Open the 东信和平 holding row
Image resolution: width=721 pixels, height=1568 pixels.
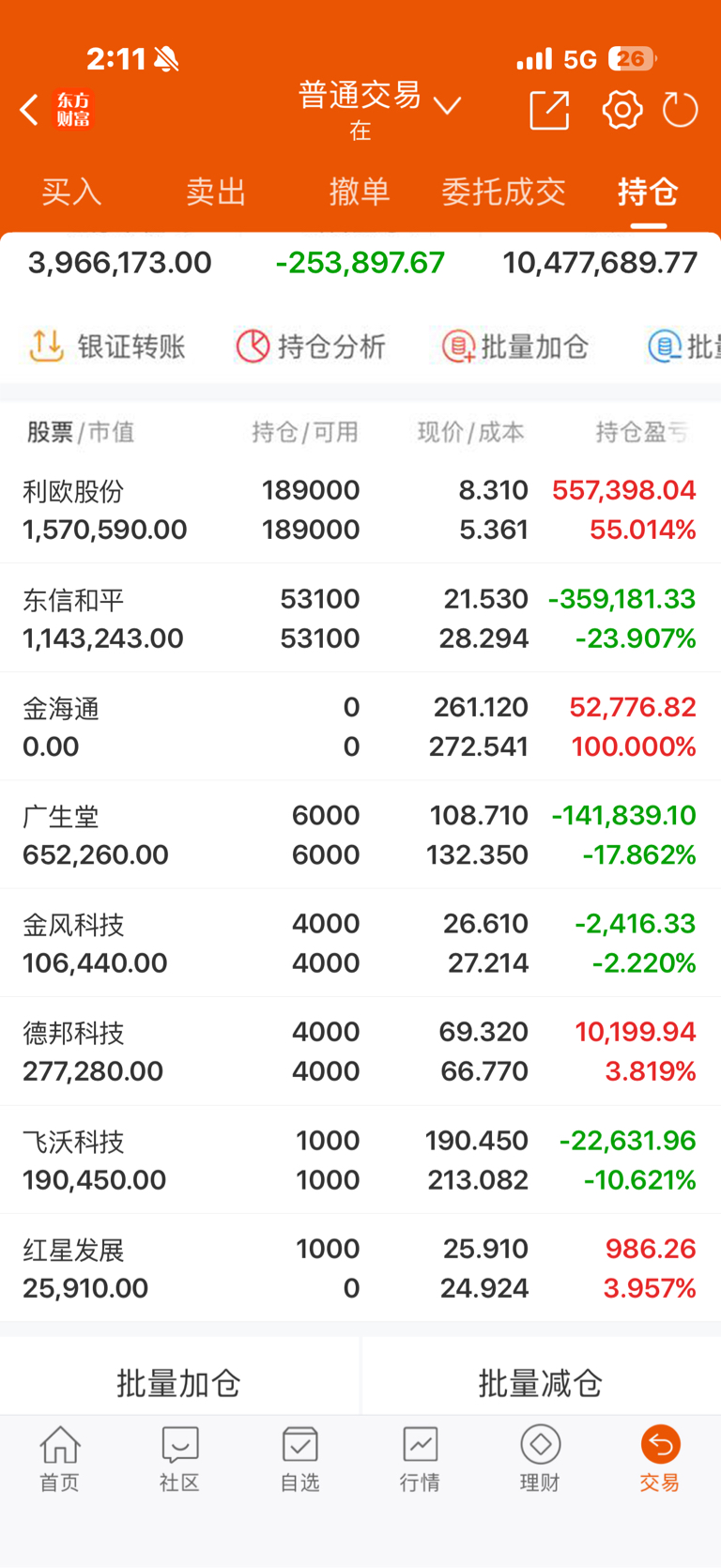pos(360,618)
